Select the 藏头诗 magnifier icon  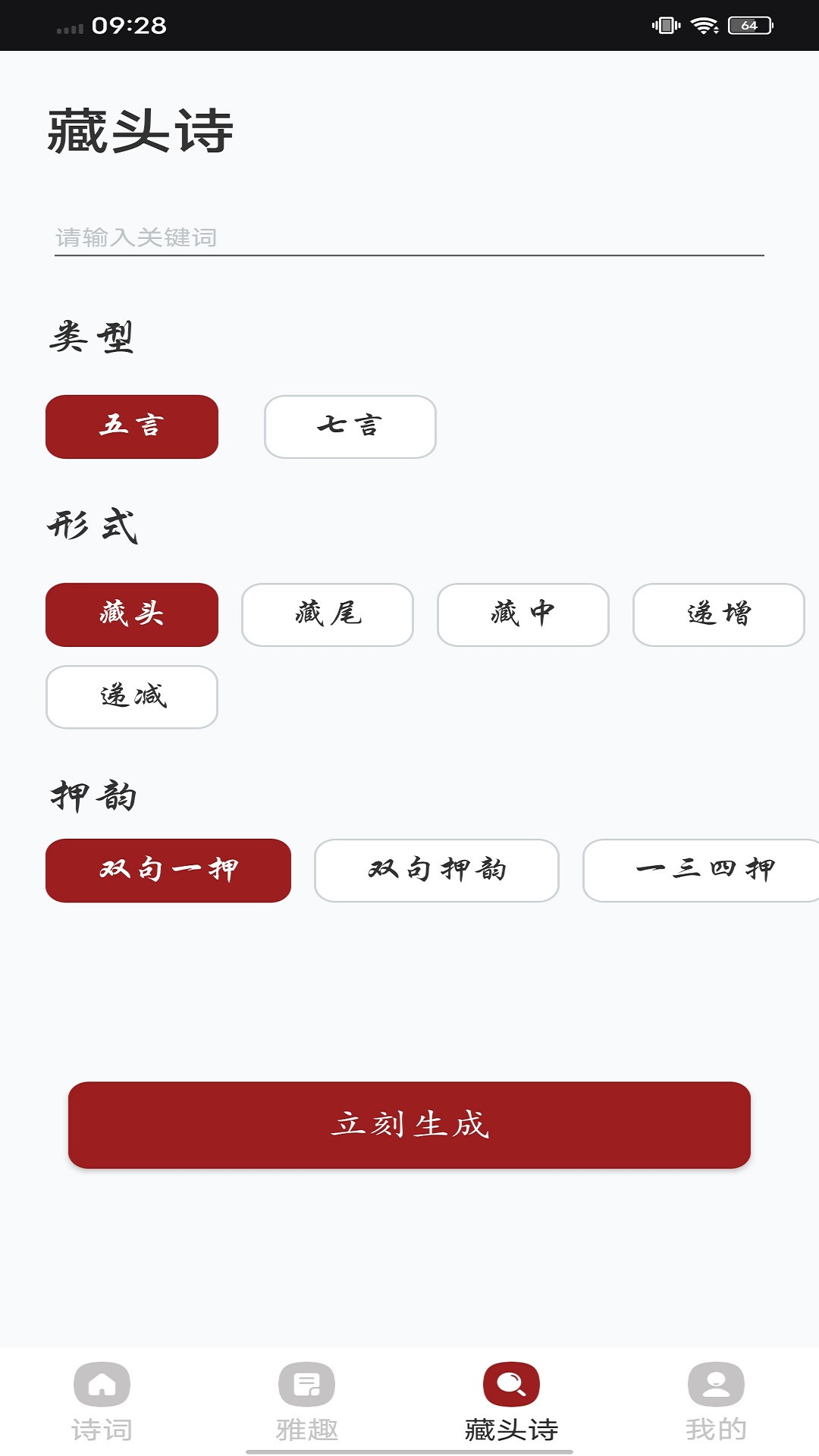pyautogui.click(x=512, y=1383)
